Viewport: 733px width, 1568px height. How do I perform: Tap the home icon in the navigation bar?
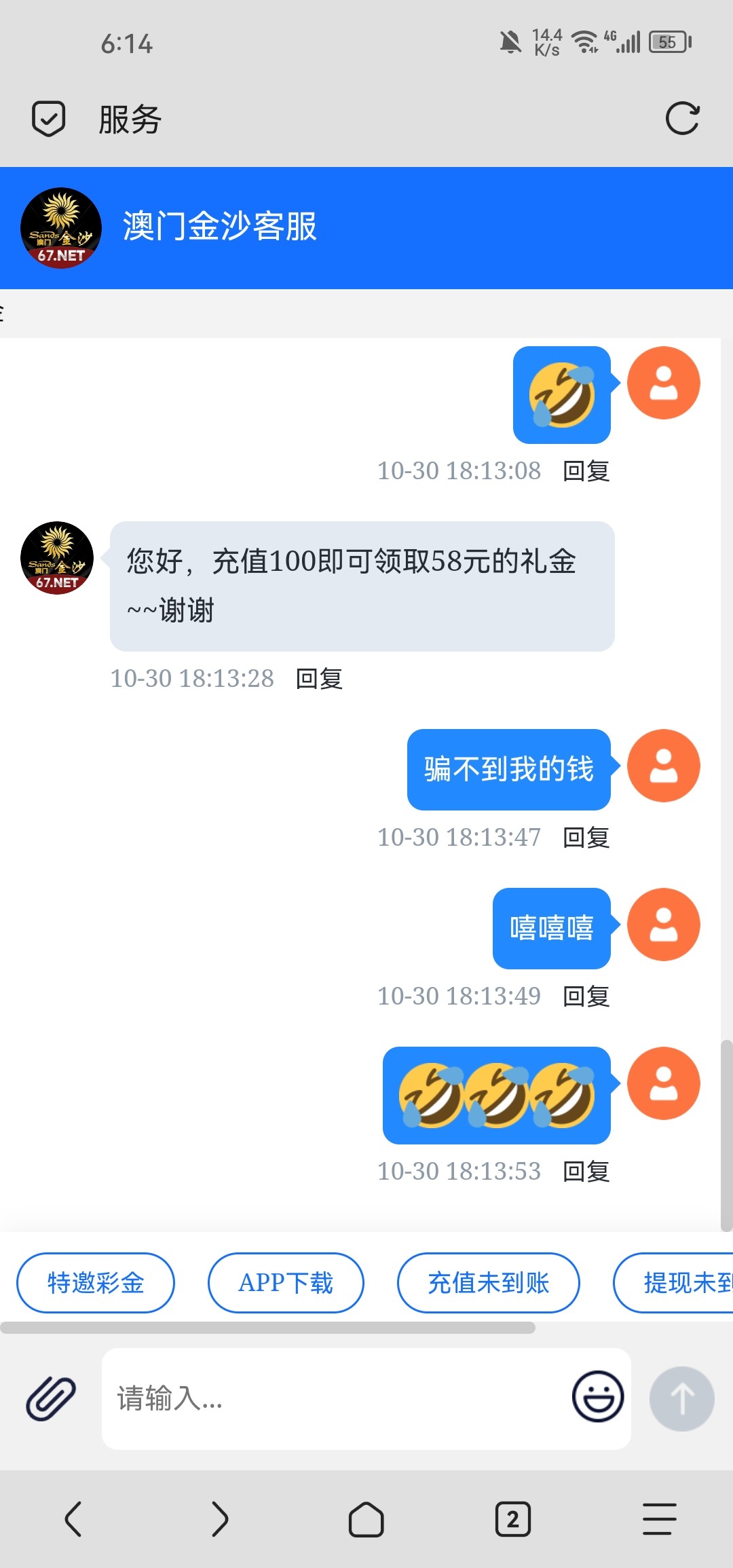pos(366,1519)
